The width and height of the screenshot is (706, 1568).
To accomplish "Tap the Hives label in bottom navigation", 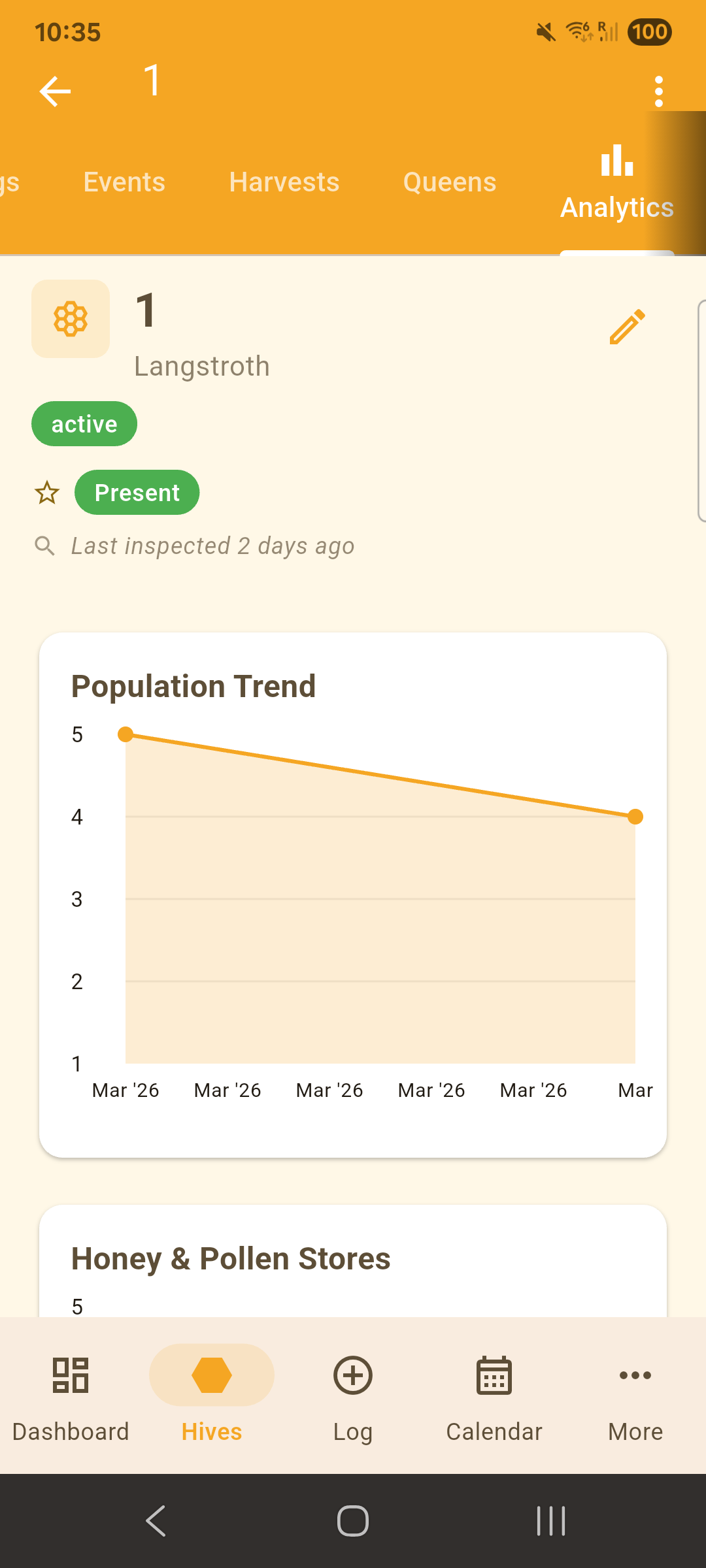I will 210,1432.
